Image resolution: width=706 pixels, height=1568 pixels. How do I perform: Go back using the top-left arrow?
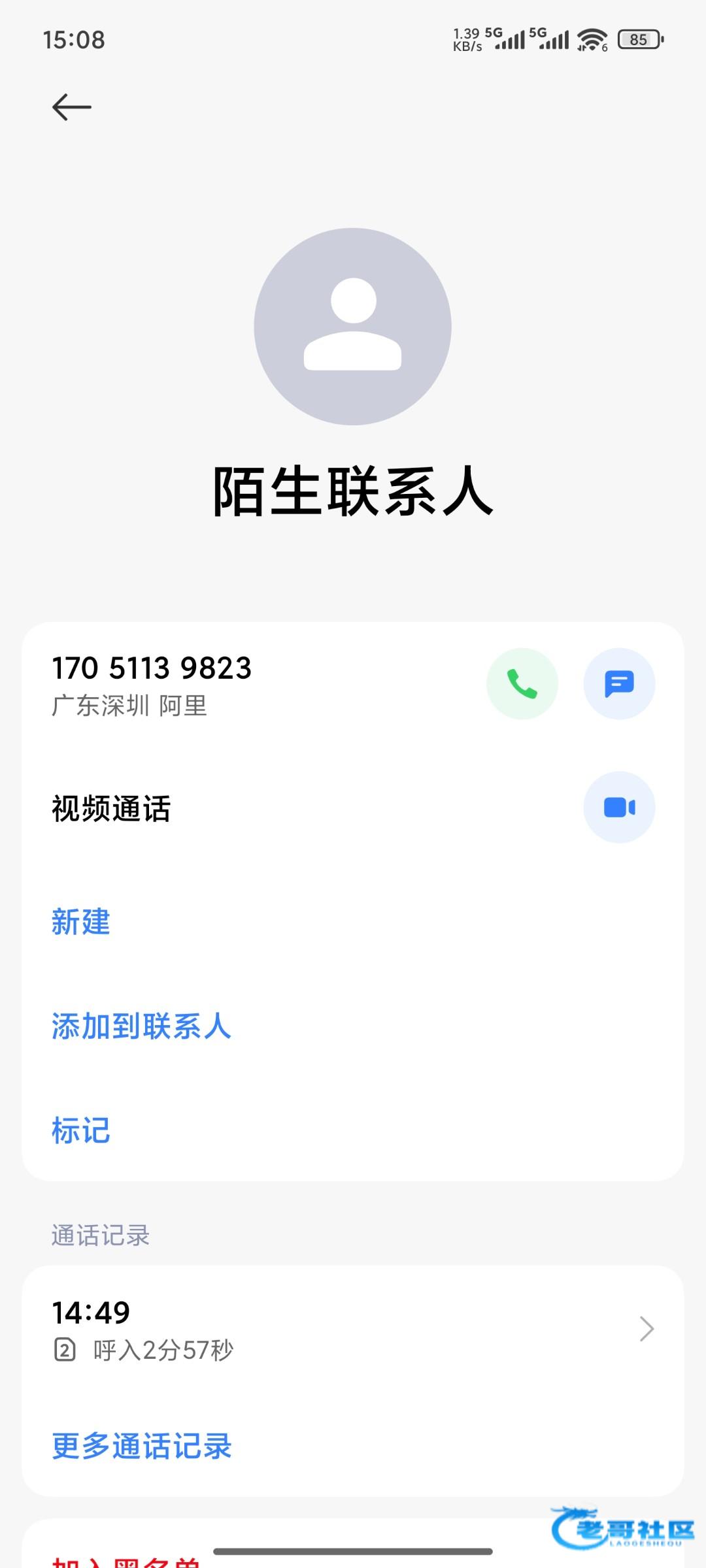pyautogui.click(x=72, y=107)
